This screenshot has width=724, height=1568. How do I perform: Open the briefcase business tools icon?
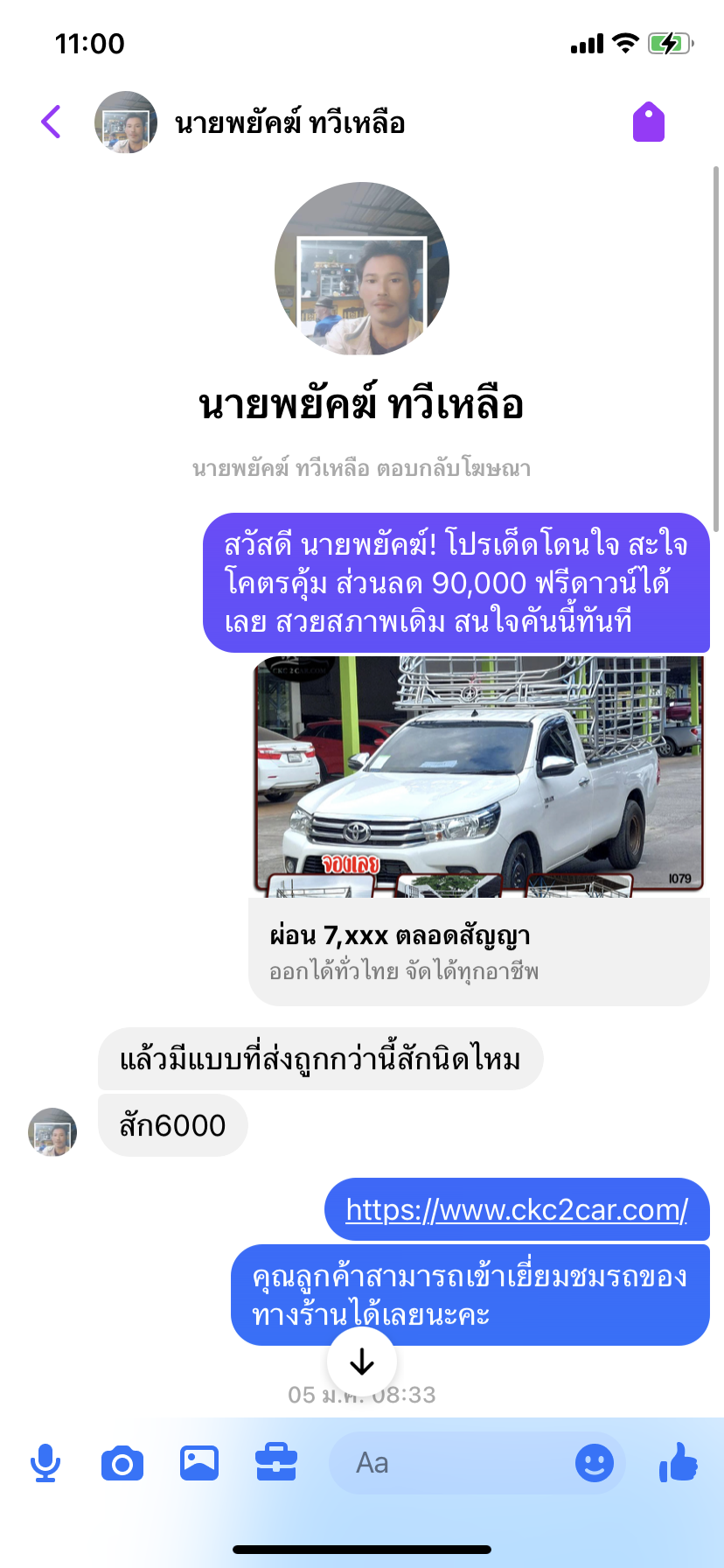coord(276,1463)
